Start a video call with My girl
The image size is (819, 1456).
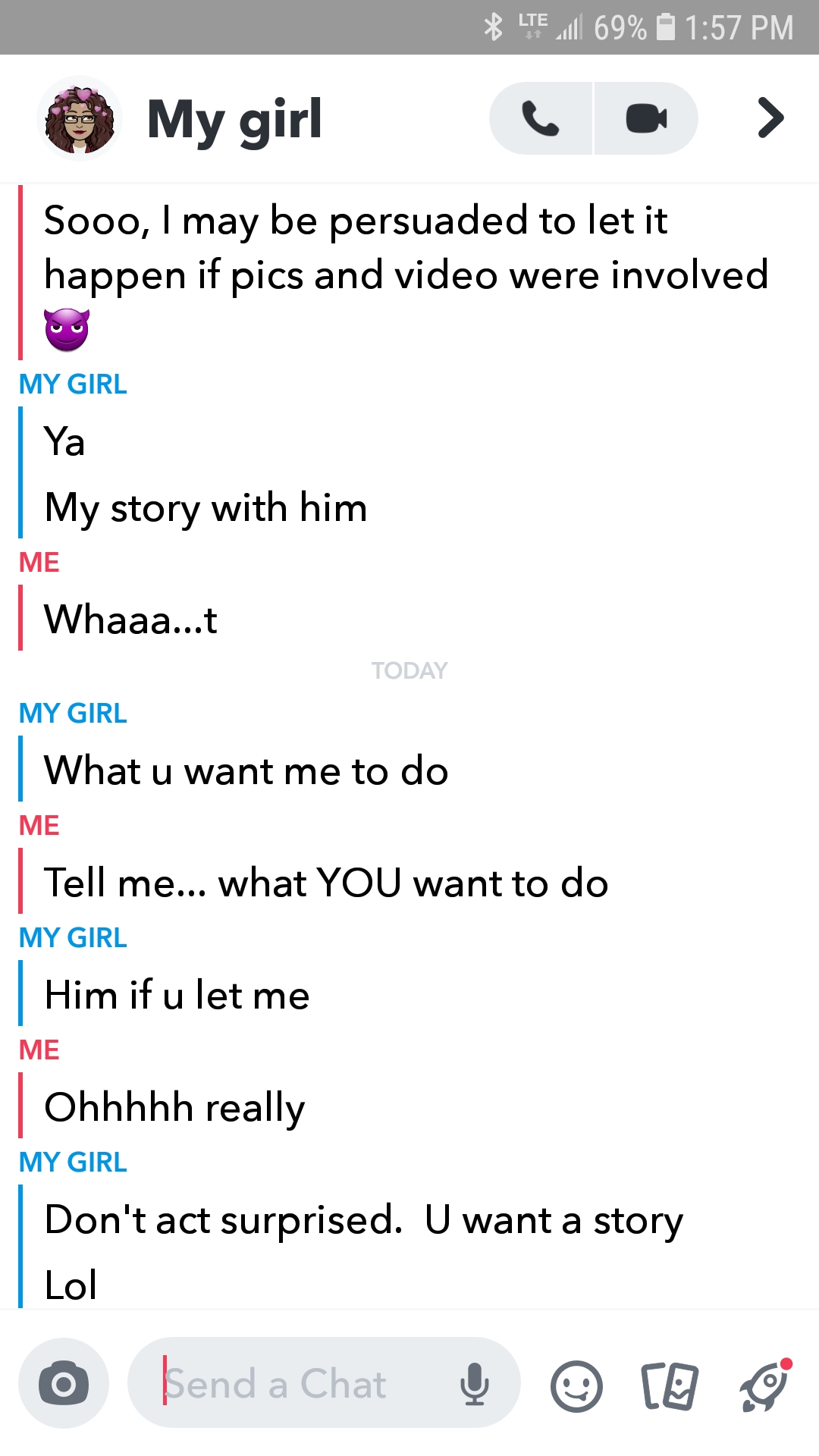coord(646,119)
